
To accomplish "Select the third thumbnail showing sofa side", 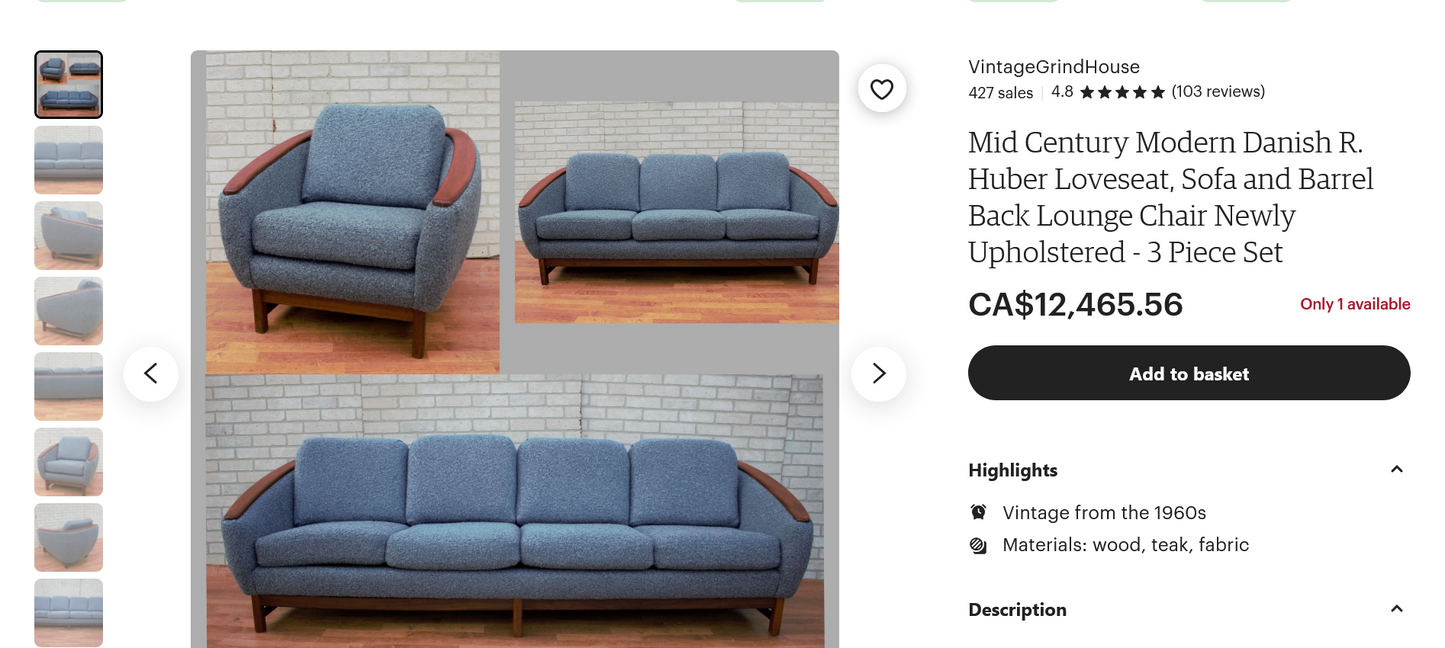I will pos(69,236).
